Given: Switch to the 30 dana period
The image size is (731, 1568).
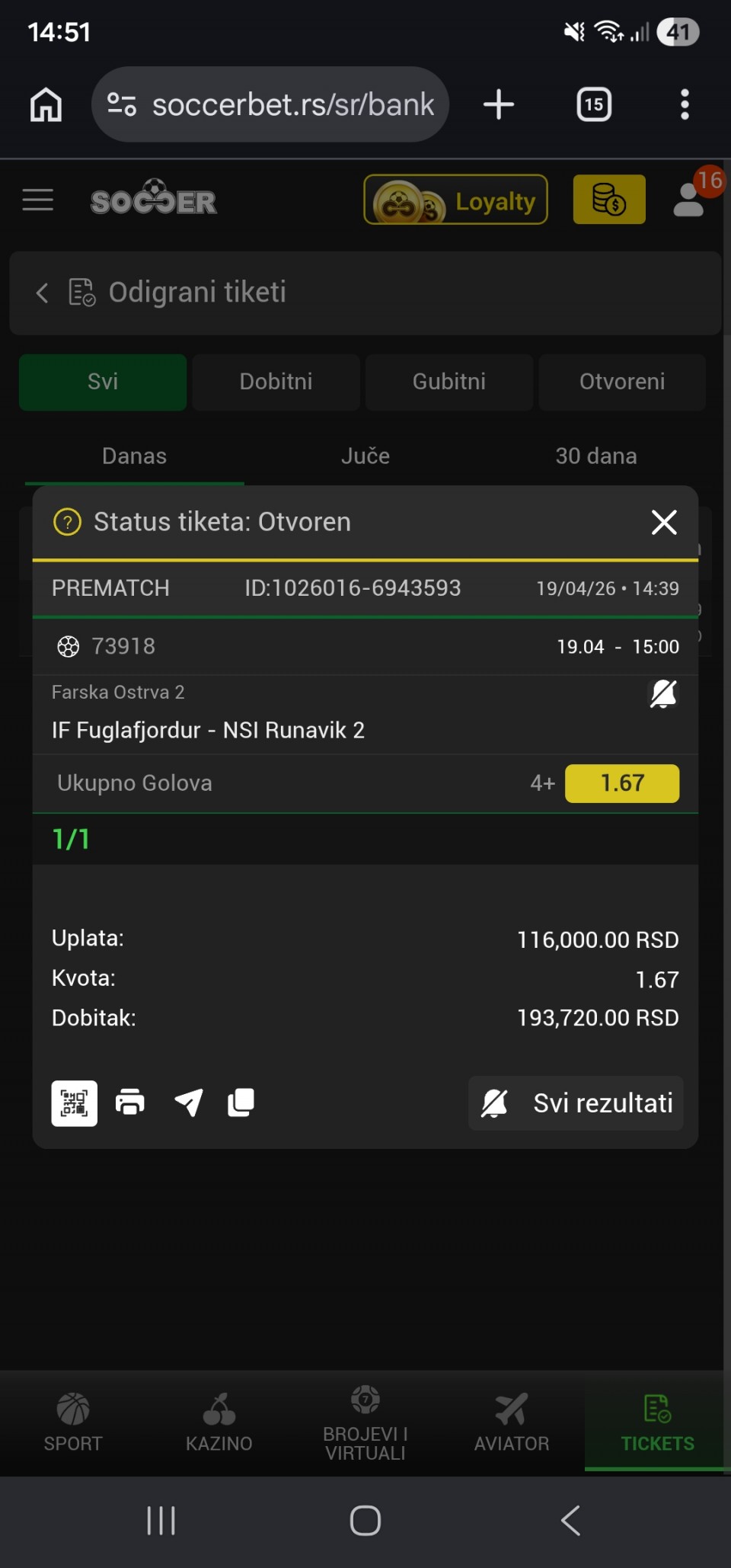Looking at the screenshot, I should (x=596, y=456).
